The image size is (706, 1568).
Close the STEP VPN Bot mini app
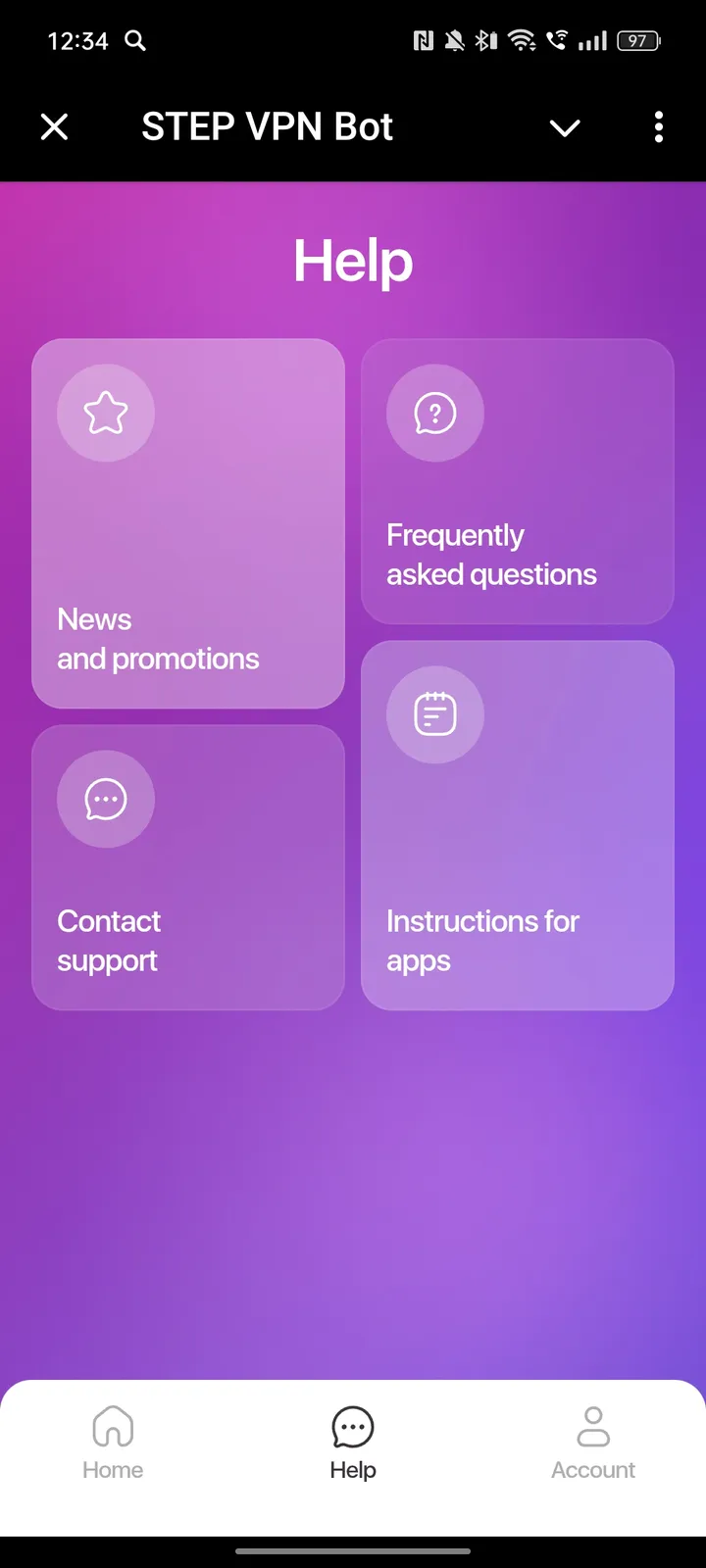click(x=55, y=126)
